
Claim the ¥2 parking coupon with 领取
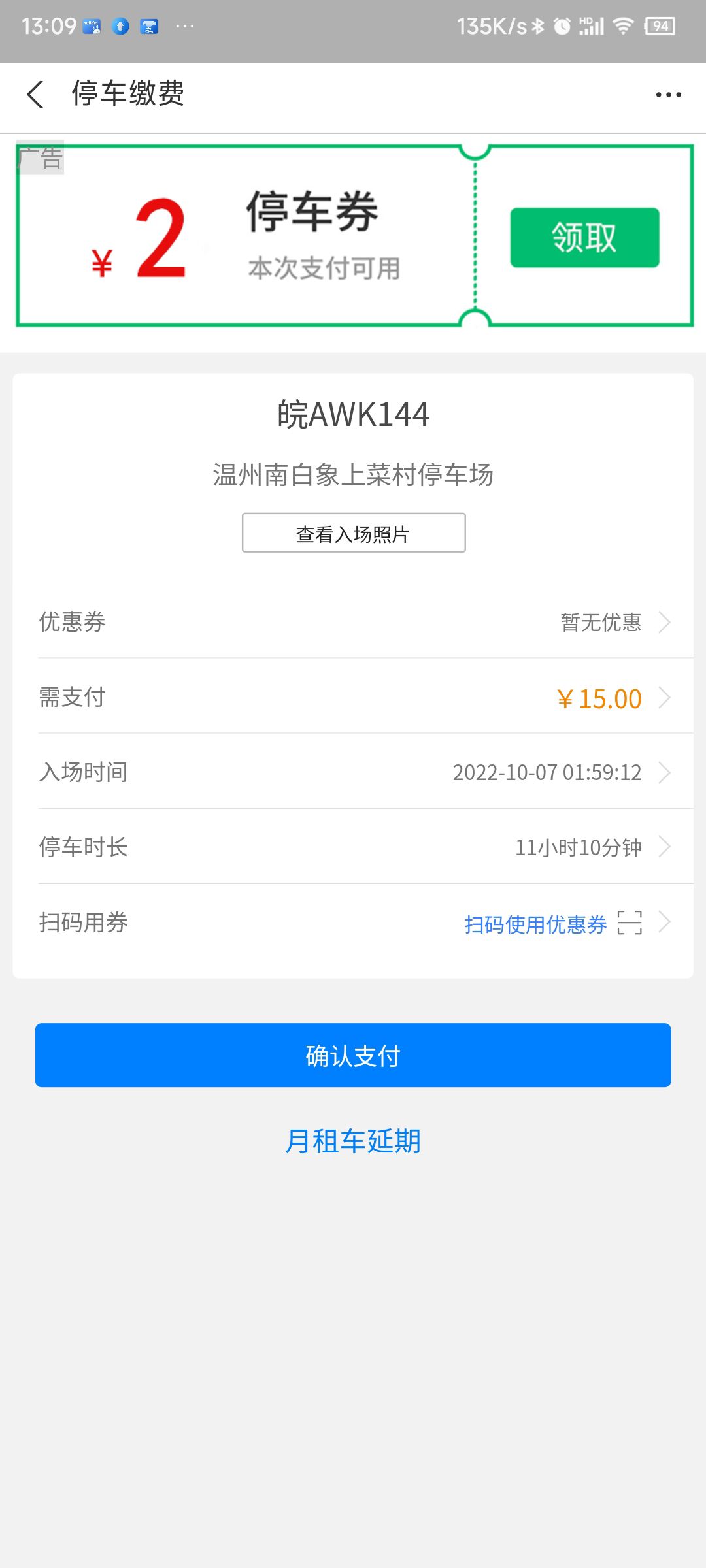coord(584,237)
